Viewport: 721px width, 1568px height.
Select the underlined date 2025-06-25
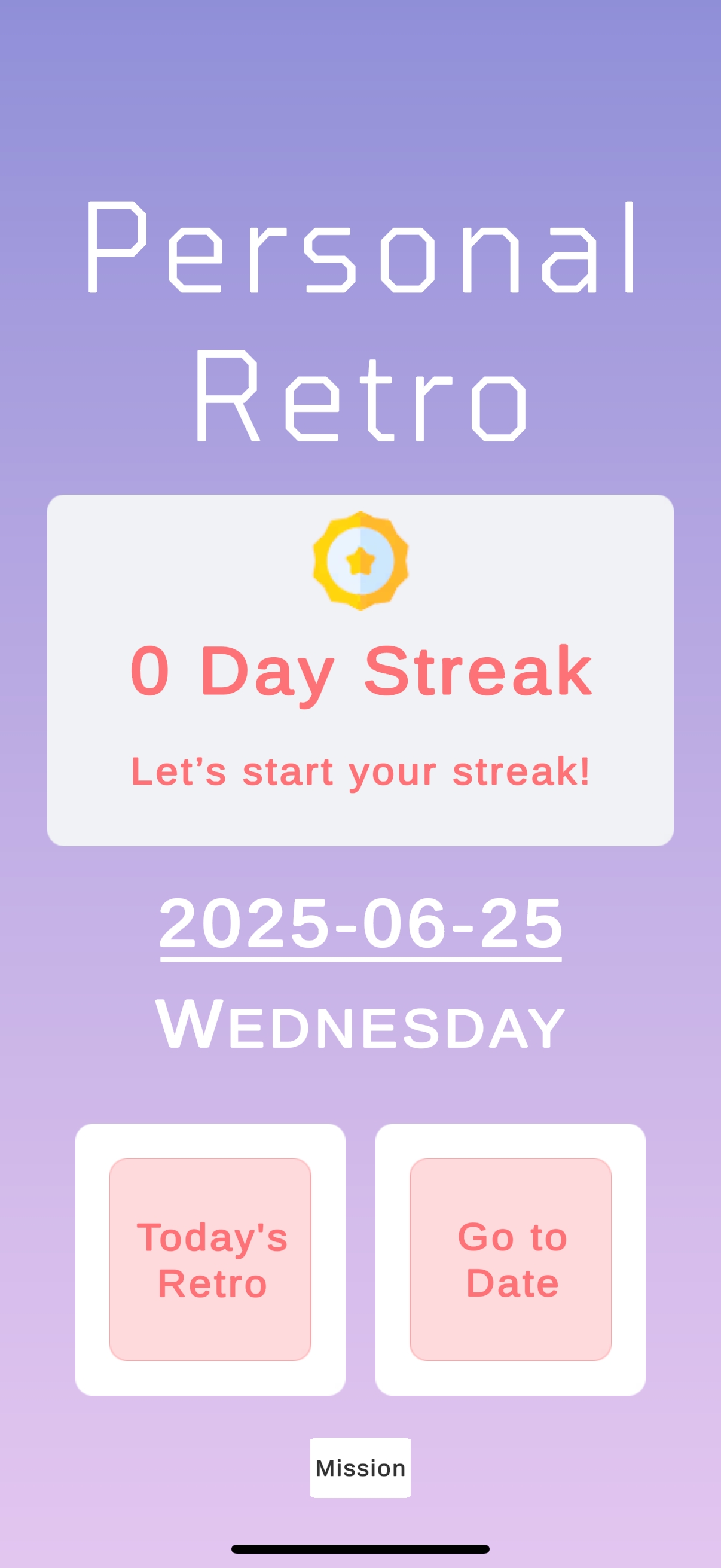tap(361, 925)
